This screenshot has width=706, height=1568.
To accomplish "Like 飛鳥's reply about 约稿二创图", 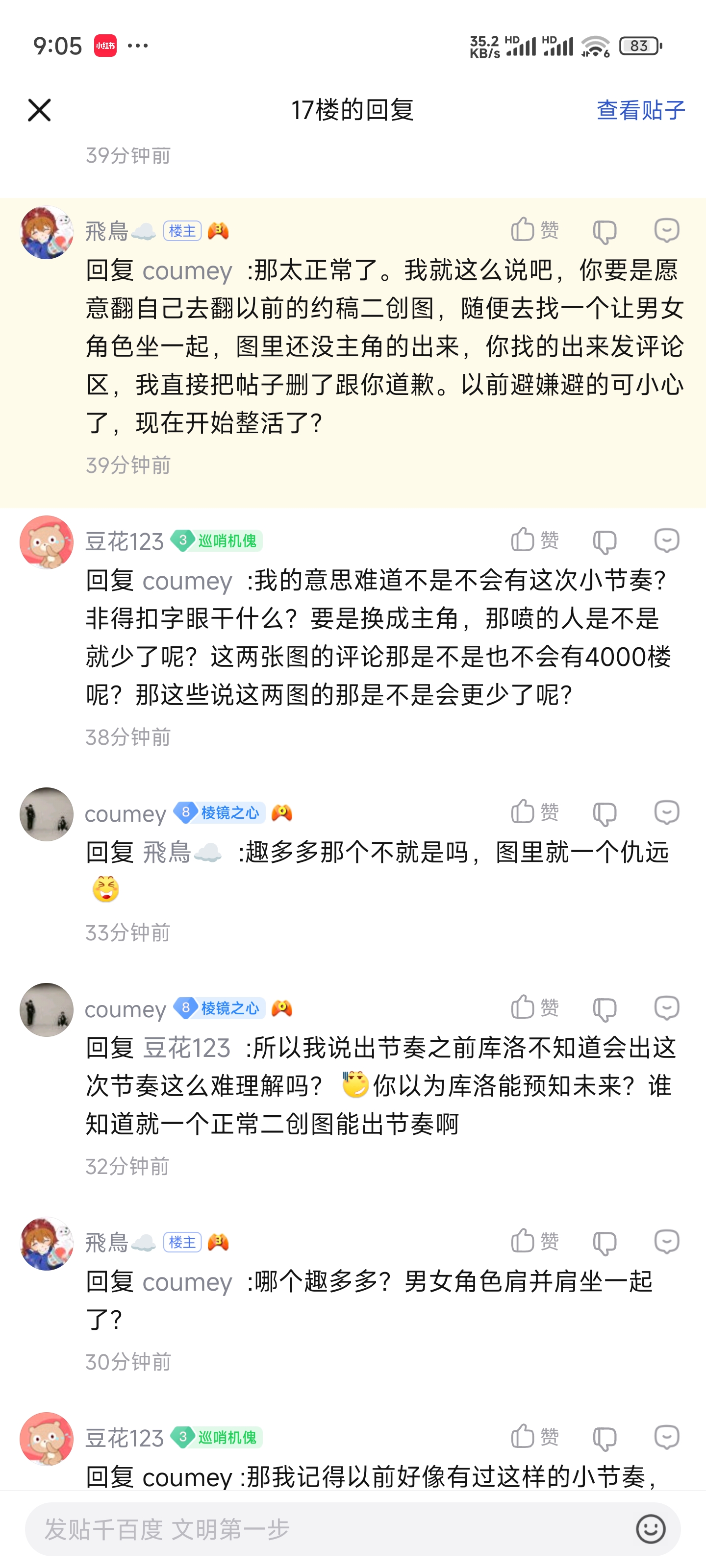I will 533,230.
